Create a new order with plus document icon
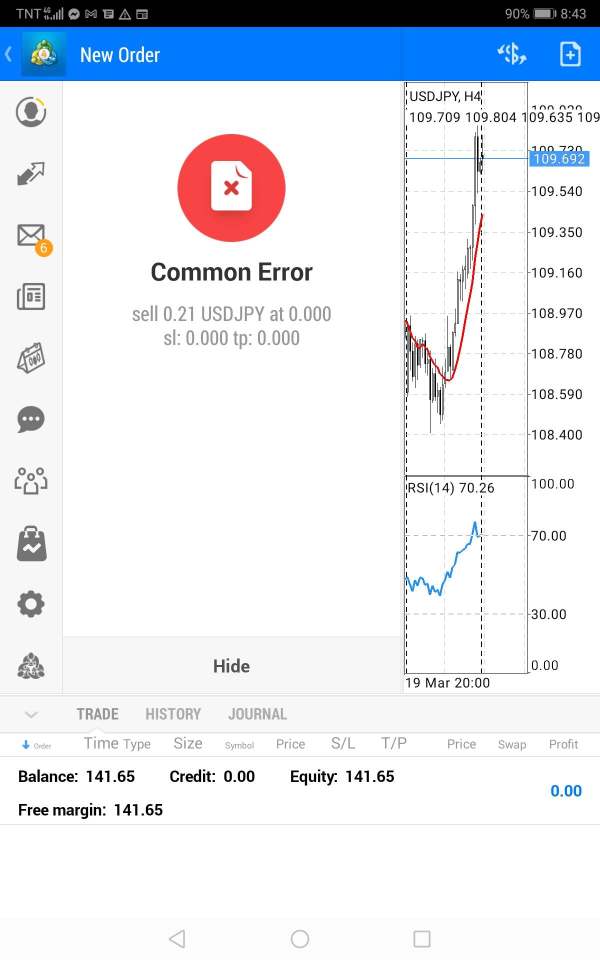 pyautogui.click(x=570, y=54)
